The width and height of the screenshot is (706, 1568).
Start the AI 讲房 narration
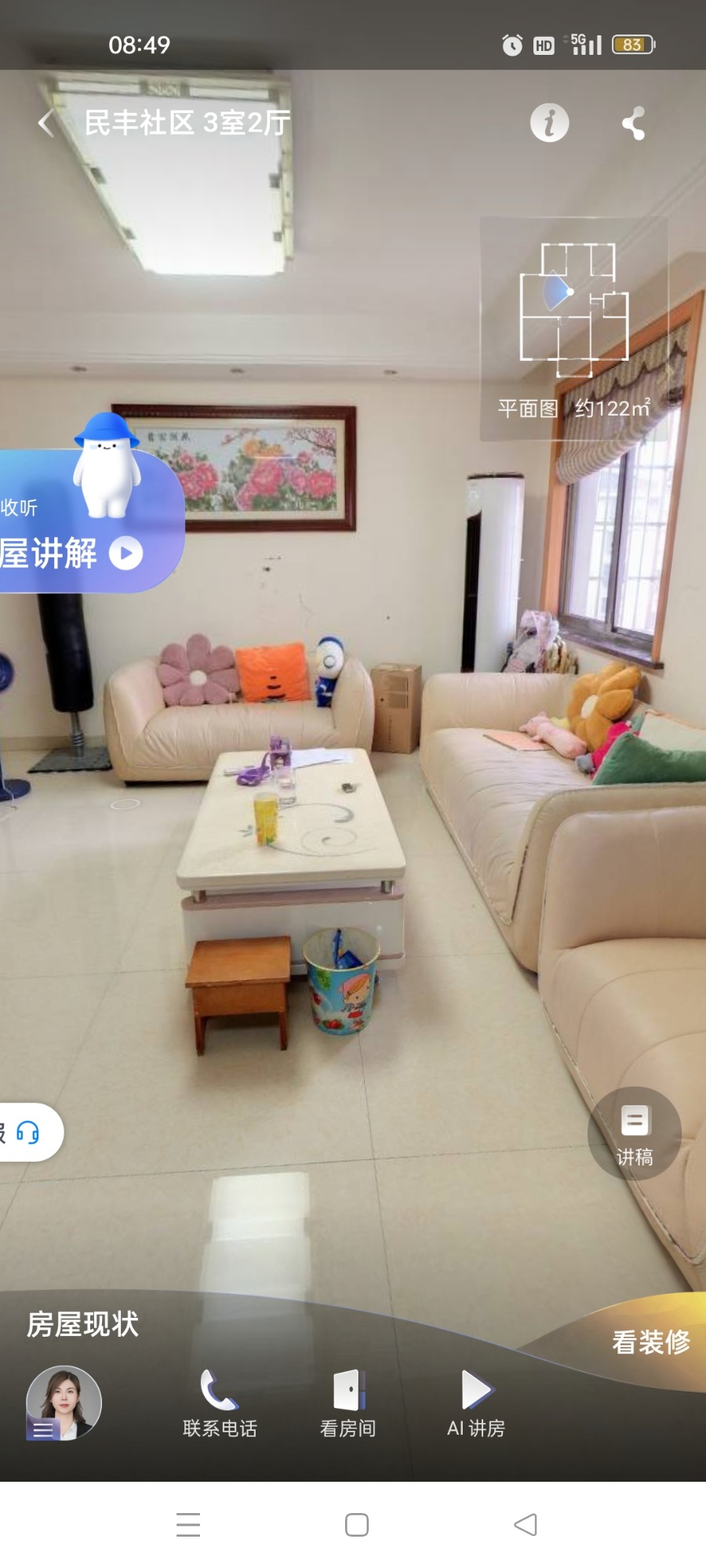475,1403
